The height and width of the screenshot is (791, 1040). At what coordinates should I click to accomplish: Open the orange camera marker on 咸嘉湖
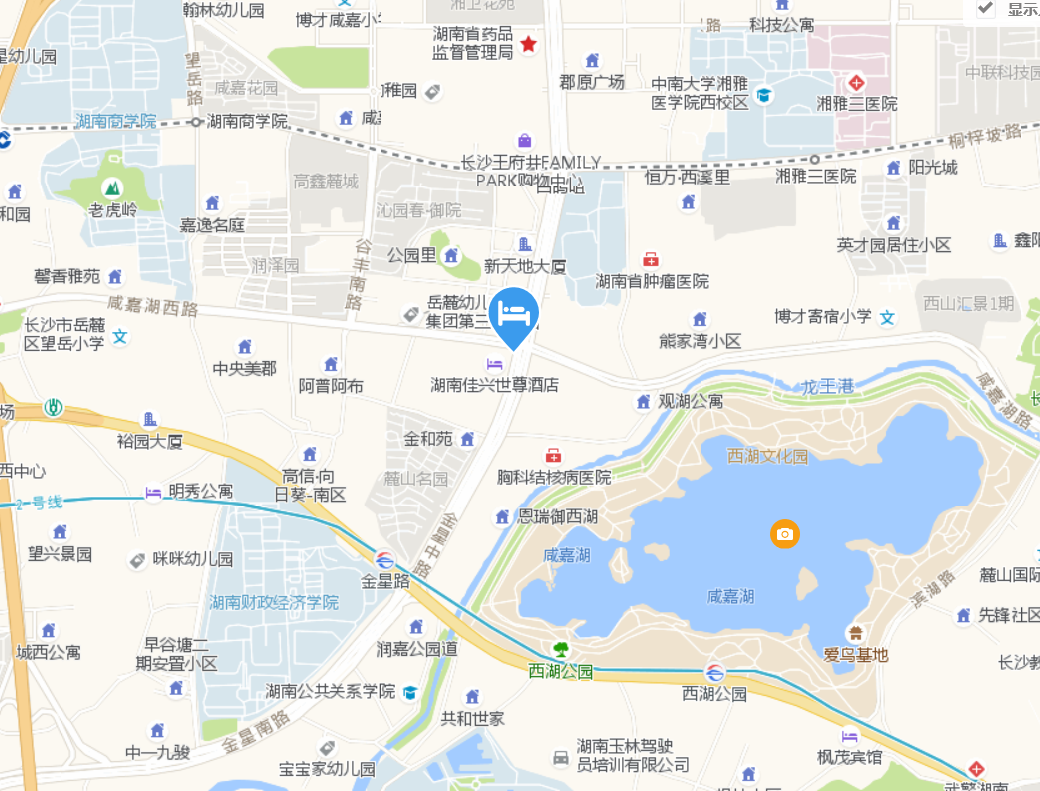[785, 534]
